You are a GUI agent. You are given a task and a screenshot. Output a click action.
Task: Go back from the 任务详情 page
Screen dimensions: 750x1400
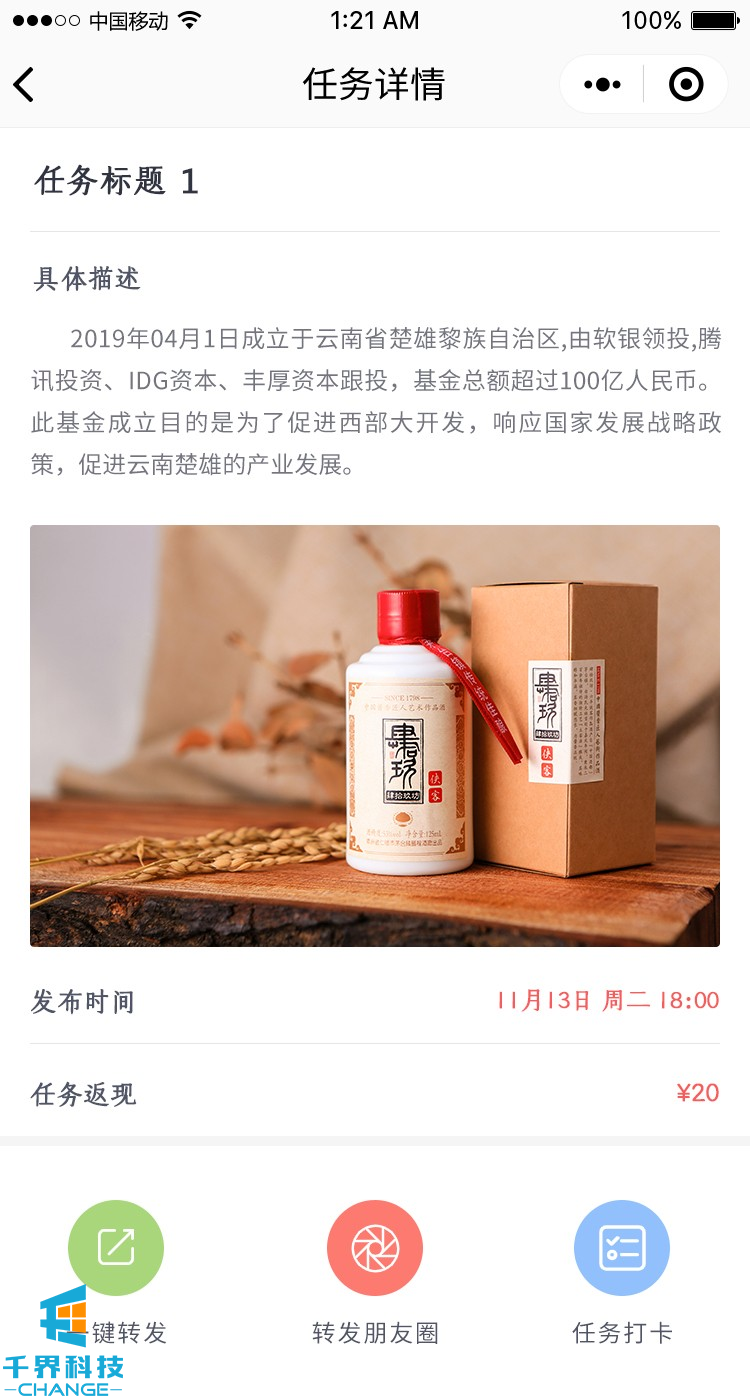24,85
